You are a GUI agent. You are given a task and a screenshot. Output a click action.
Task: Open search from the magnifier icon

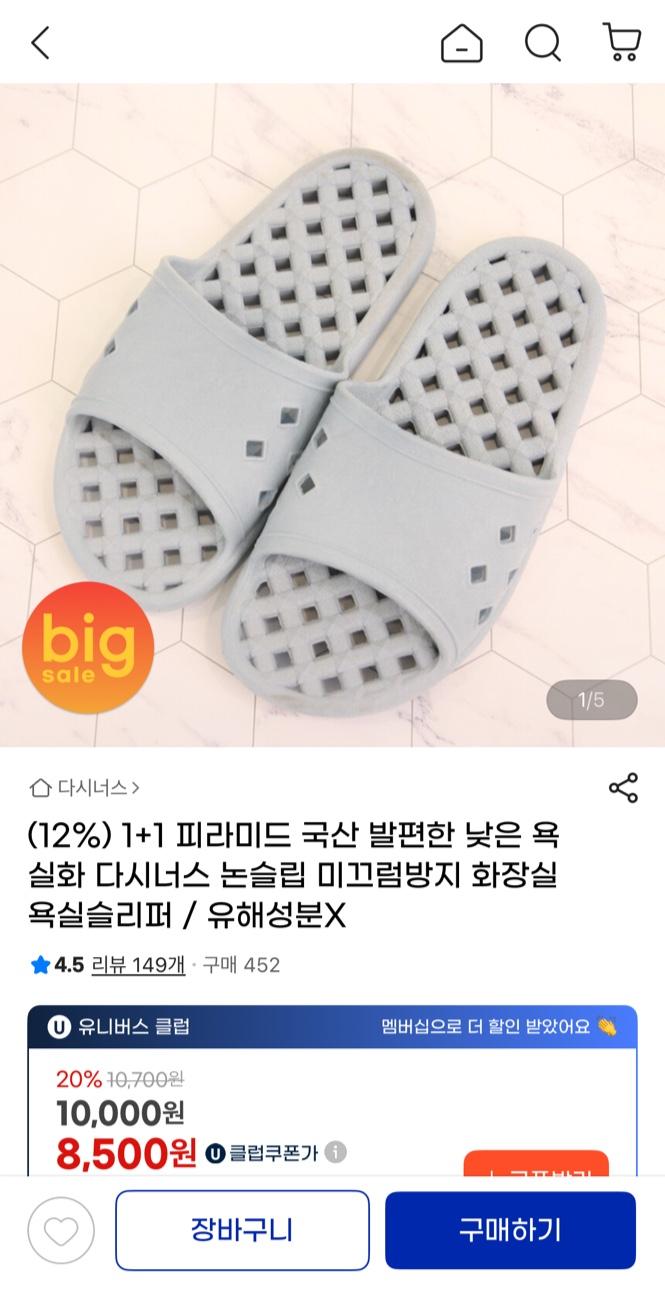[x=542, y=43]
